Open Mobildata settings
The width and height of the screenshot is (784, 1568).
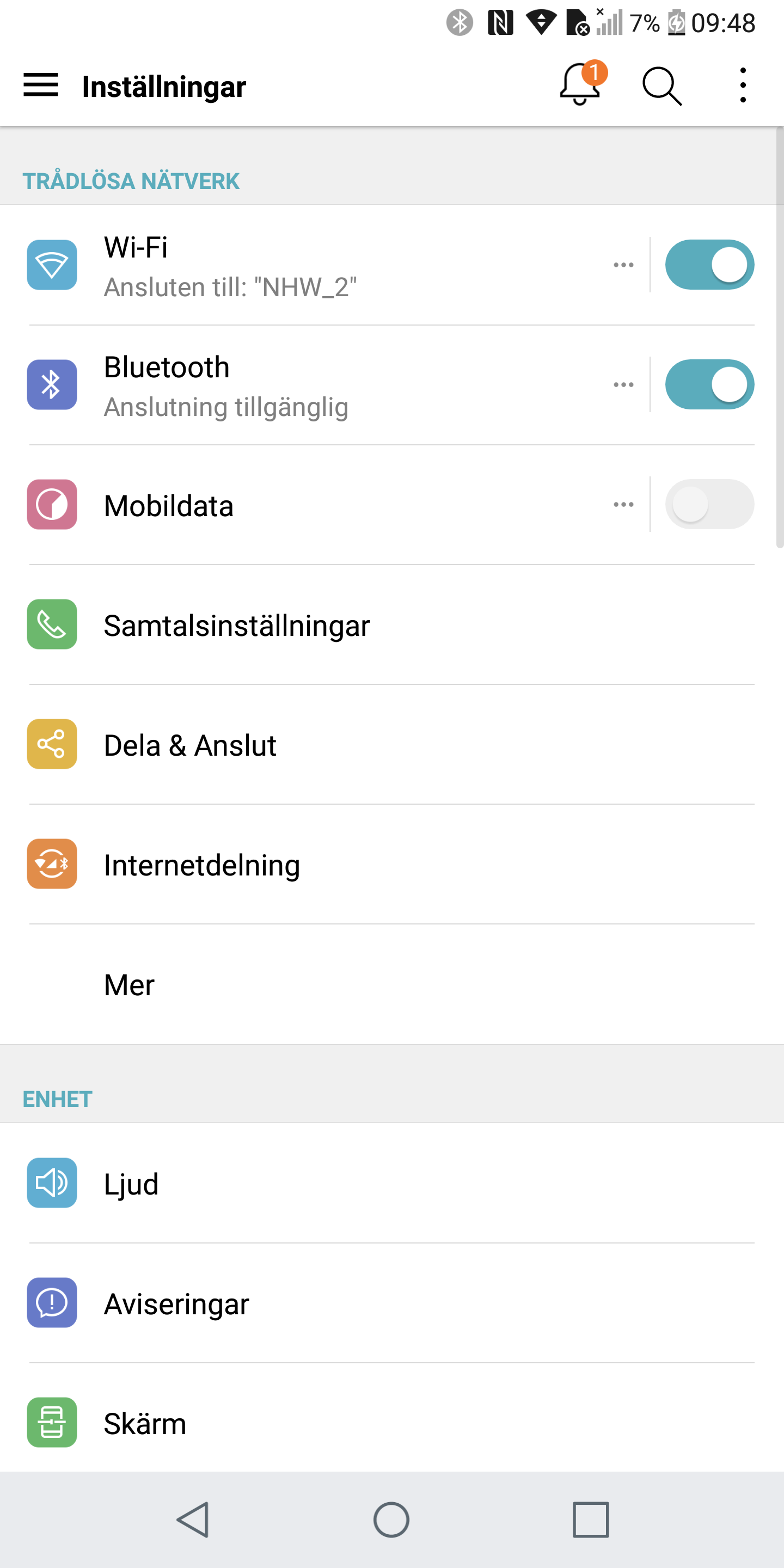tap(304, 506)
